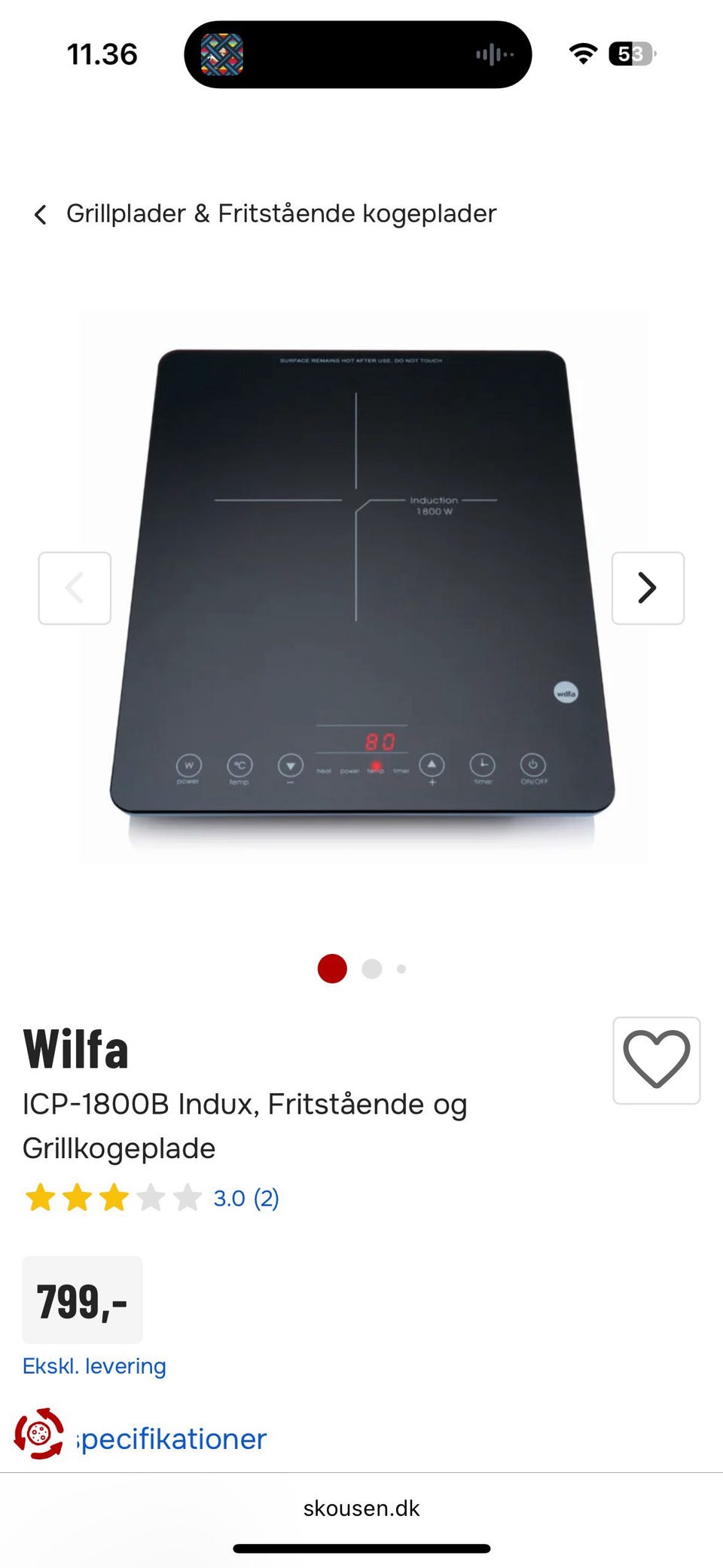This screenshot has width=723, height=1568.
Task: Open the specifikationer link
Action: (172, 1438)
